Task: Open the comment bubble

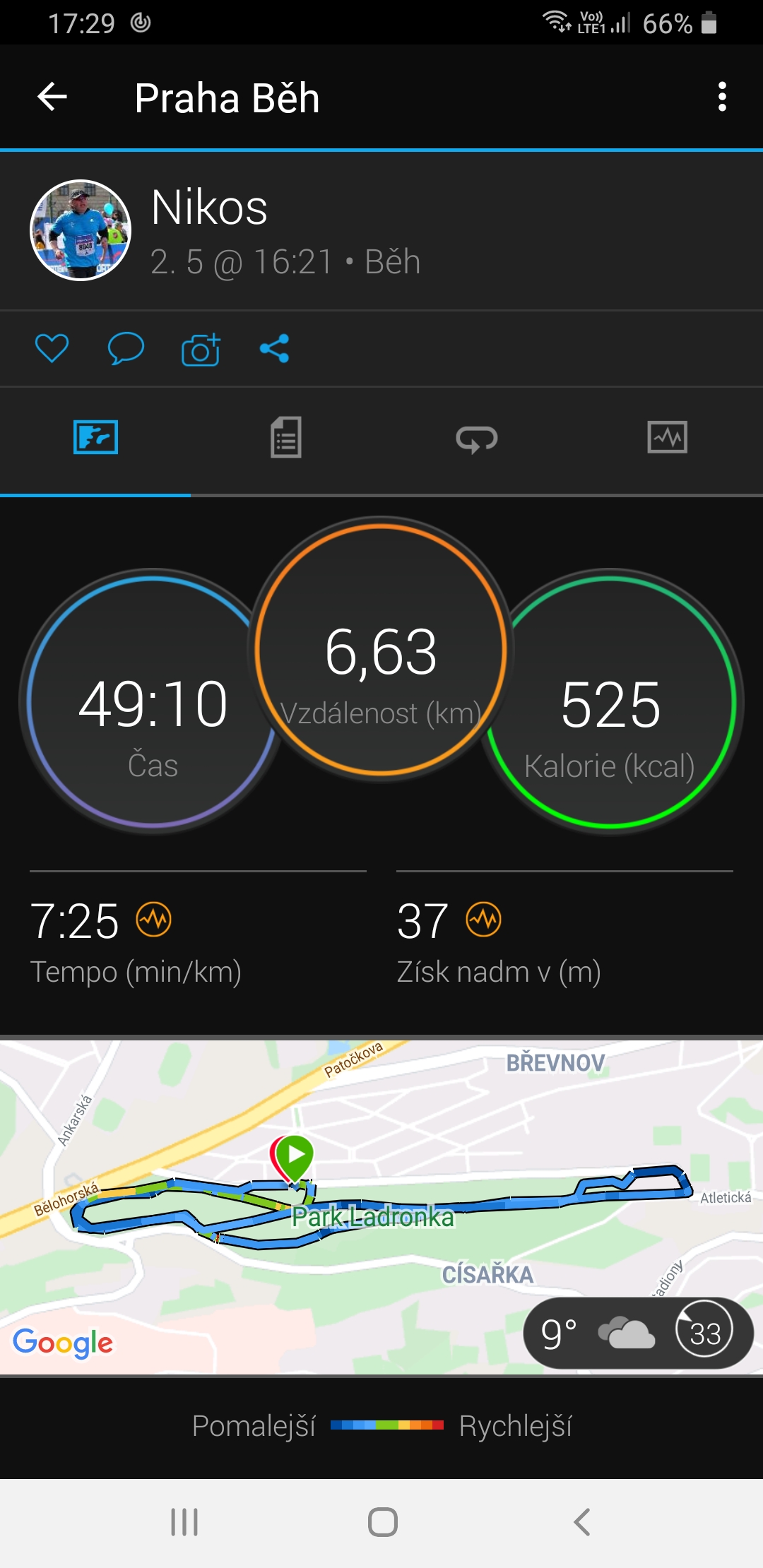Action: pyautogui.click(x=126, y=348)
